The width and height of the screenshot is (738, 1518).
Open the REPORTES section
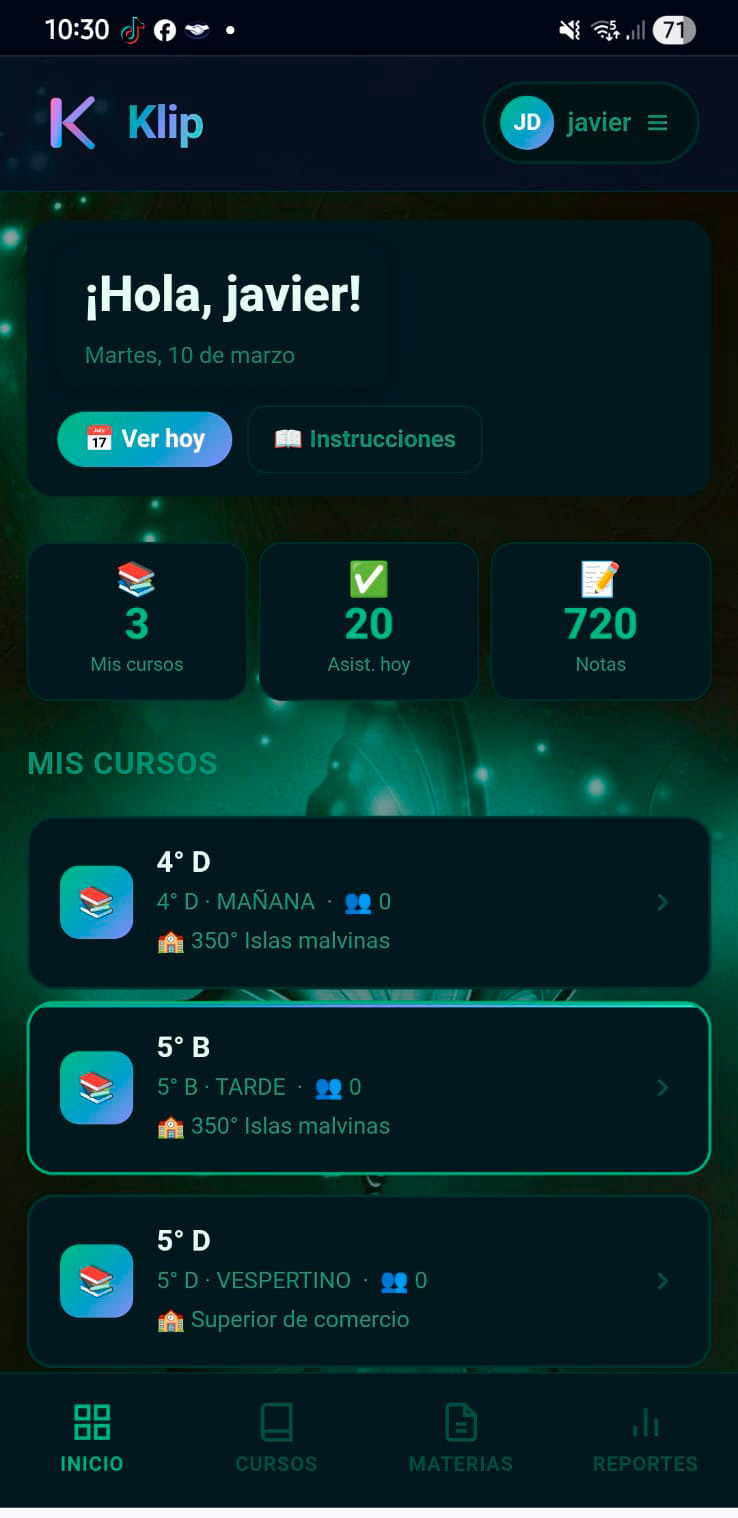[645, 1435]
